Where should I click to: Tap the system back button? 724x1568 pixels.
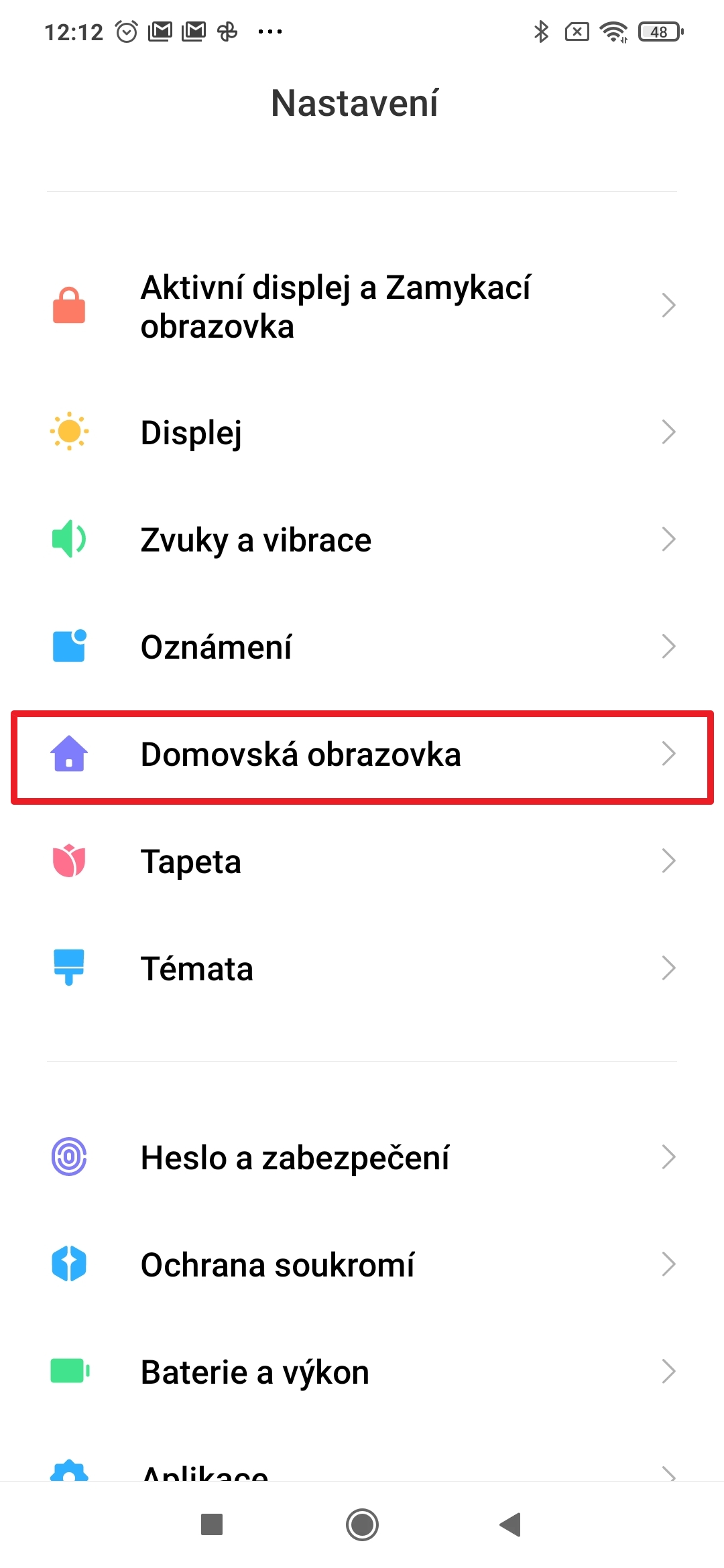pos(511,1525)
